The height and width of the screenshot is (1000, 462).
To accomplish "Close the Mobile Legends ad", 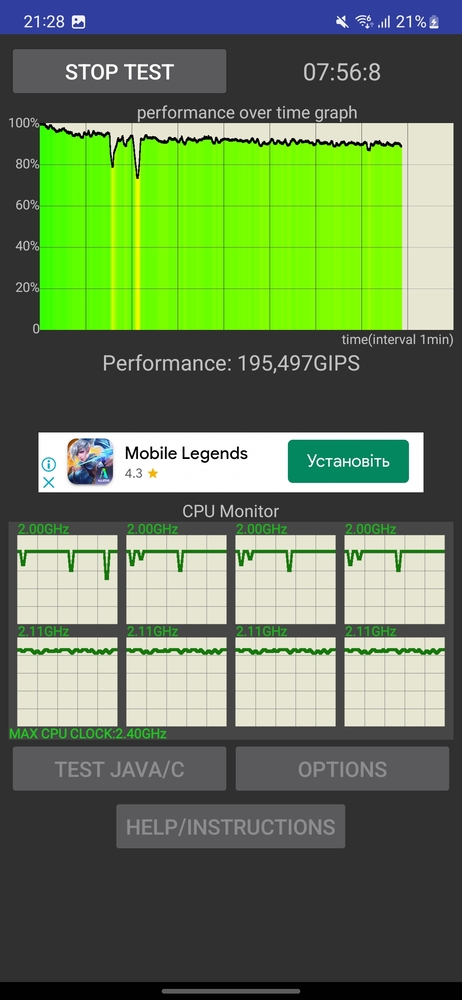I will click(x=48, y=482).
